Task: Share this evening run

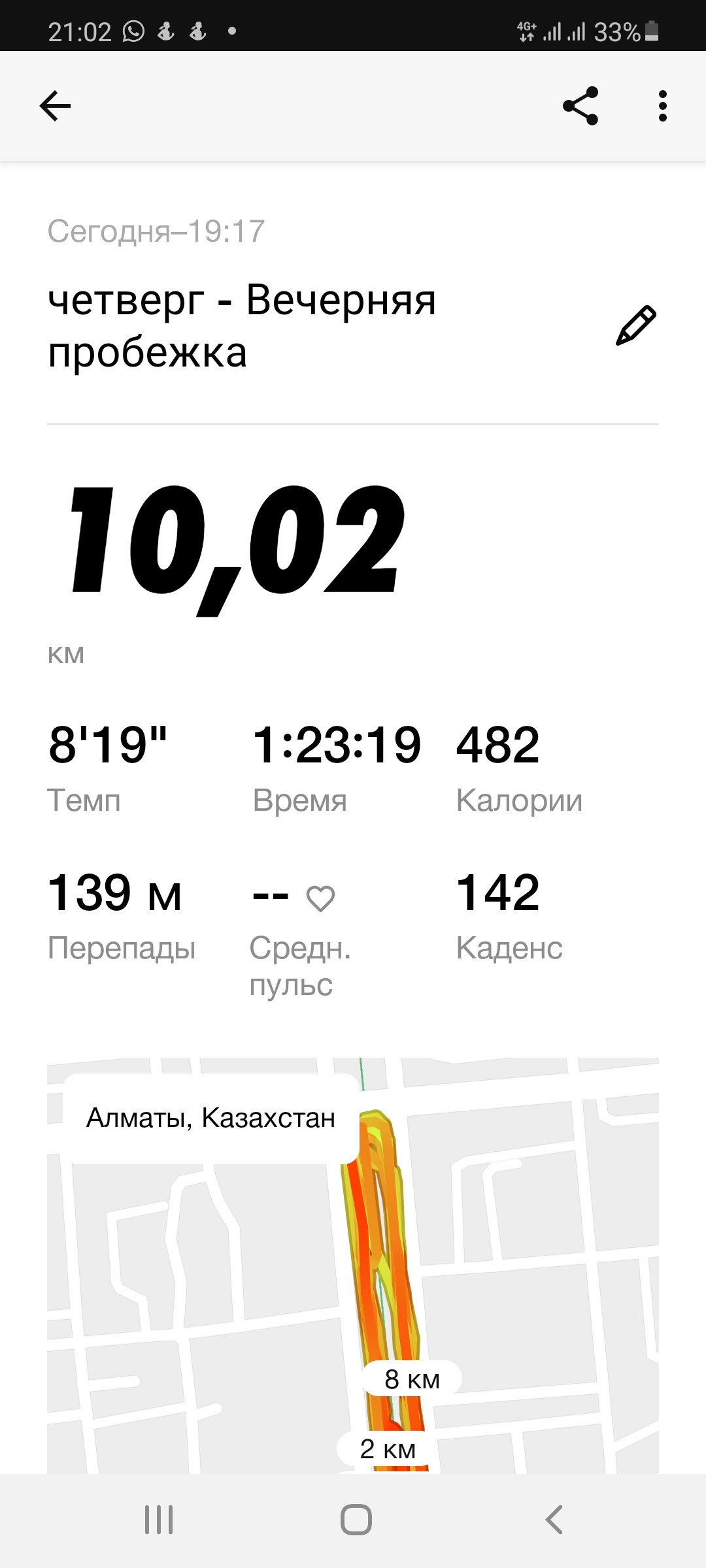Action: click(580, 106)
